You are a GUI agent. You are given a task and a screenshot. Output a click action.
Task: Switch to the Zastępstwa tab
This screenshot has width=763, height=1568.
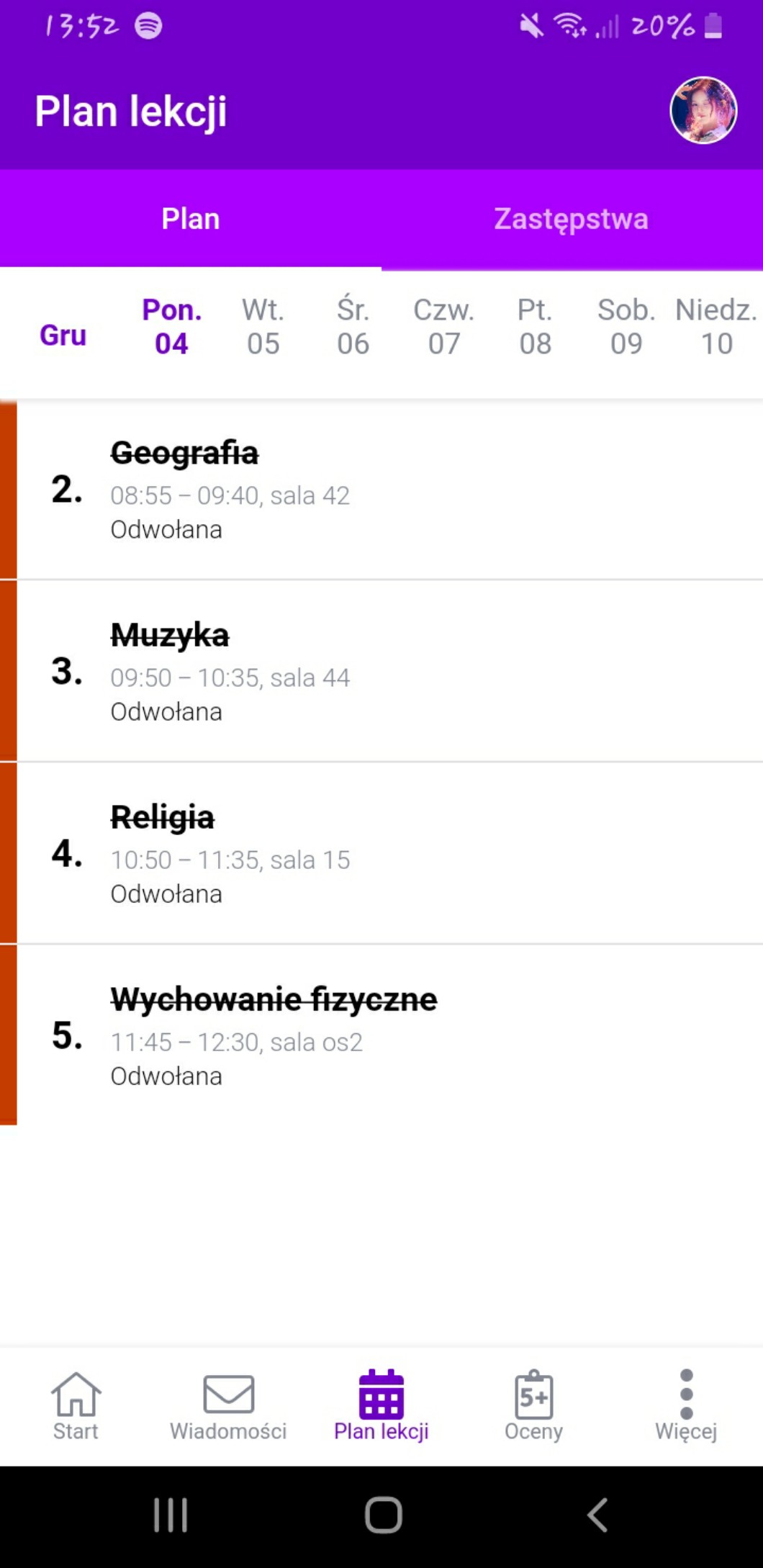571,219
